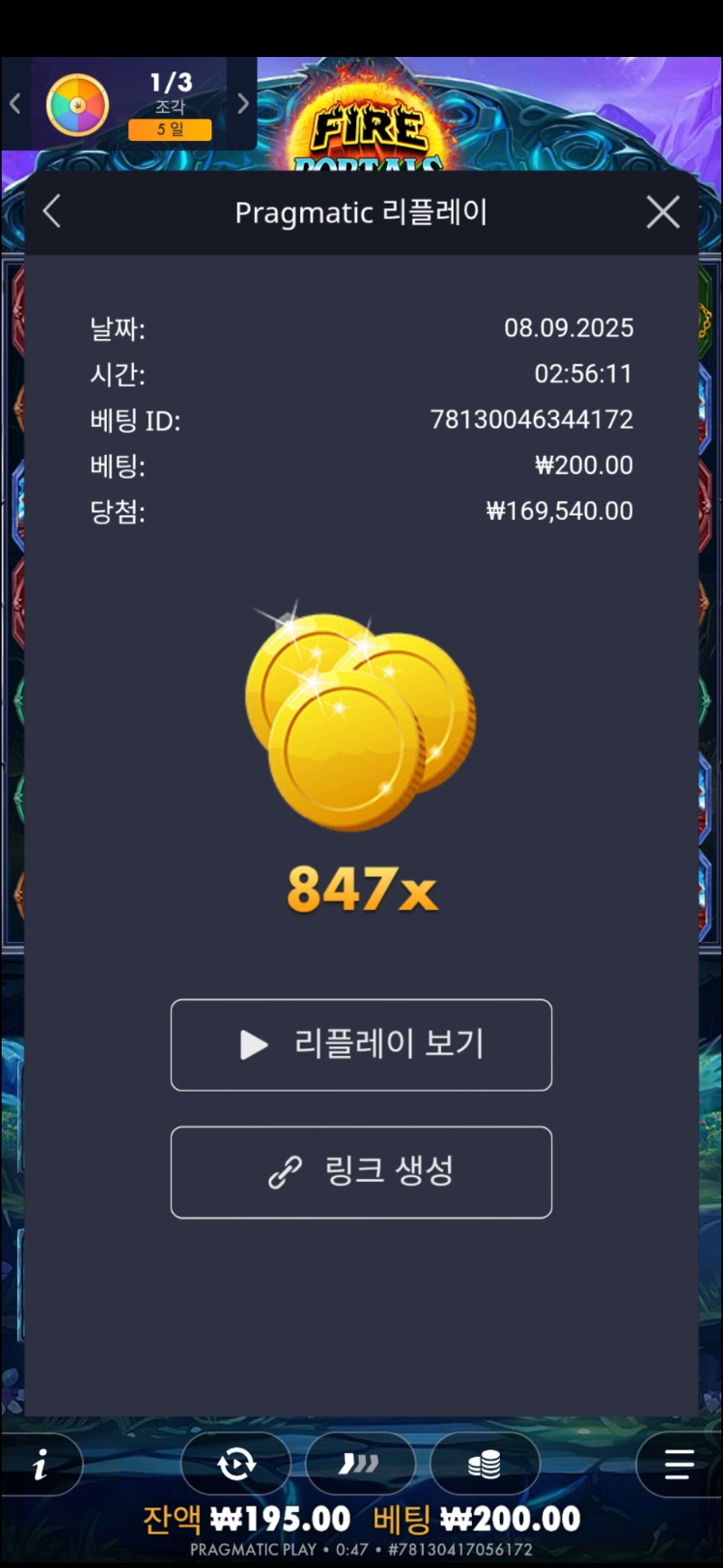Open the autoplay spin settings
The height and width of the screenshot is (1568, 723).
click(x=237, y=1463)
